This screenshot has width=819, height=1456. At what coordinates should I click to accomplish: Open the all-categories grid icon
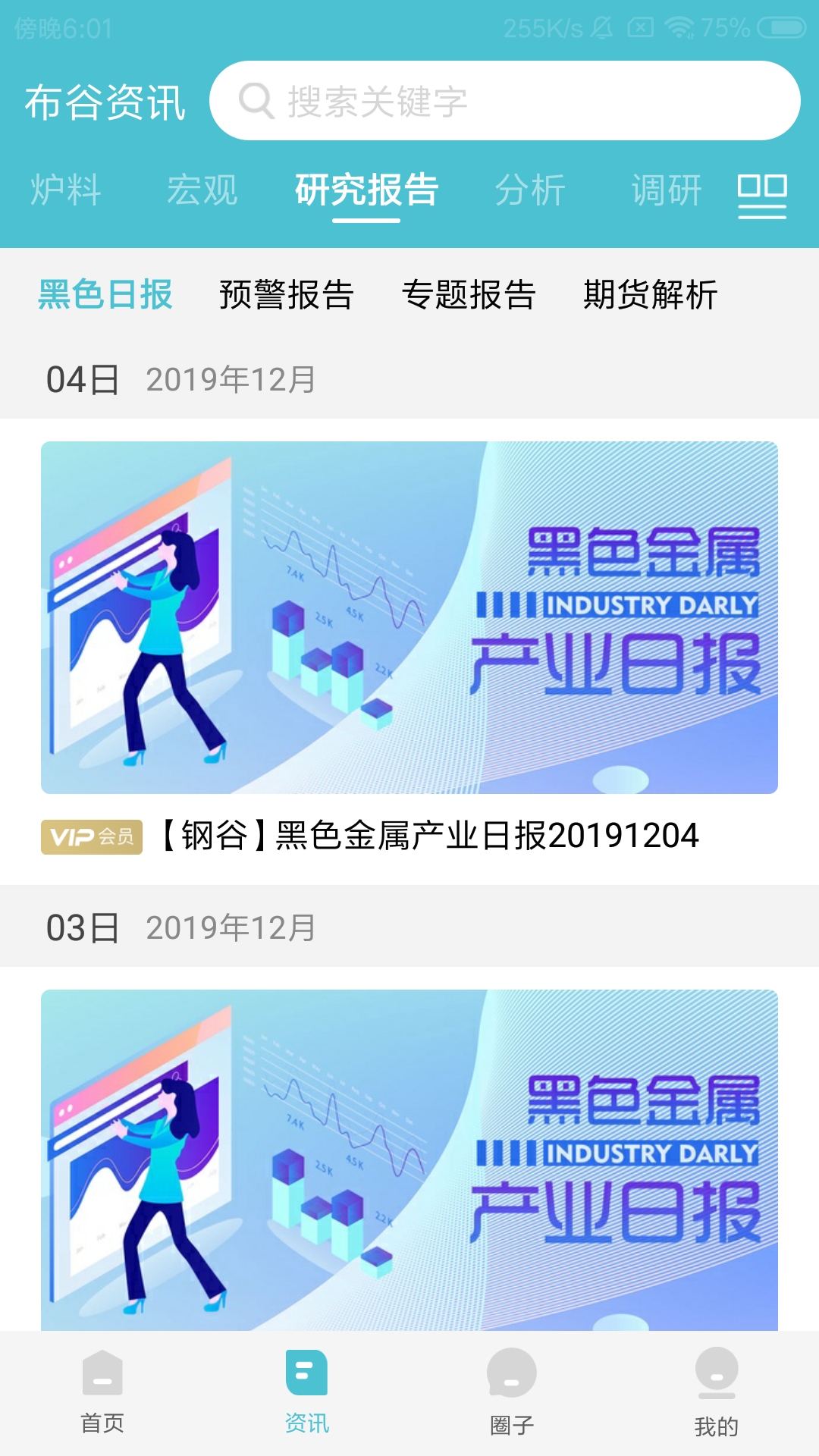762,194
